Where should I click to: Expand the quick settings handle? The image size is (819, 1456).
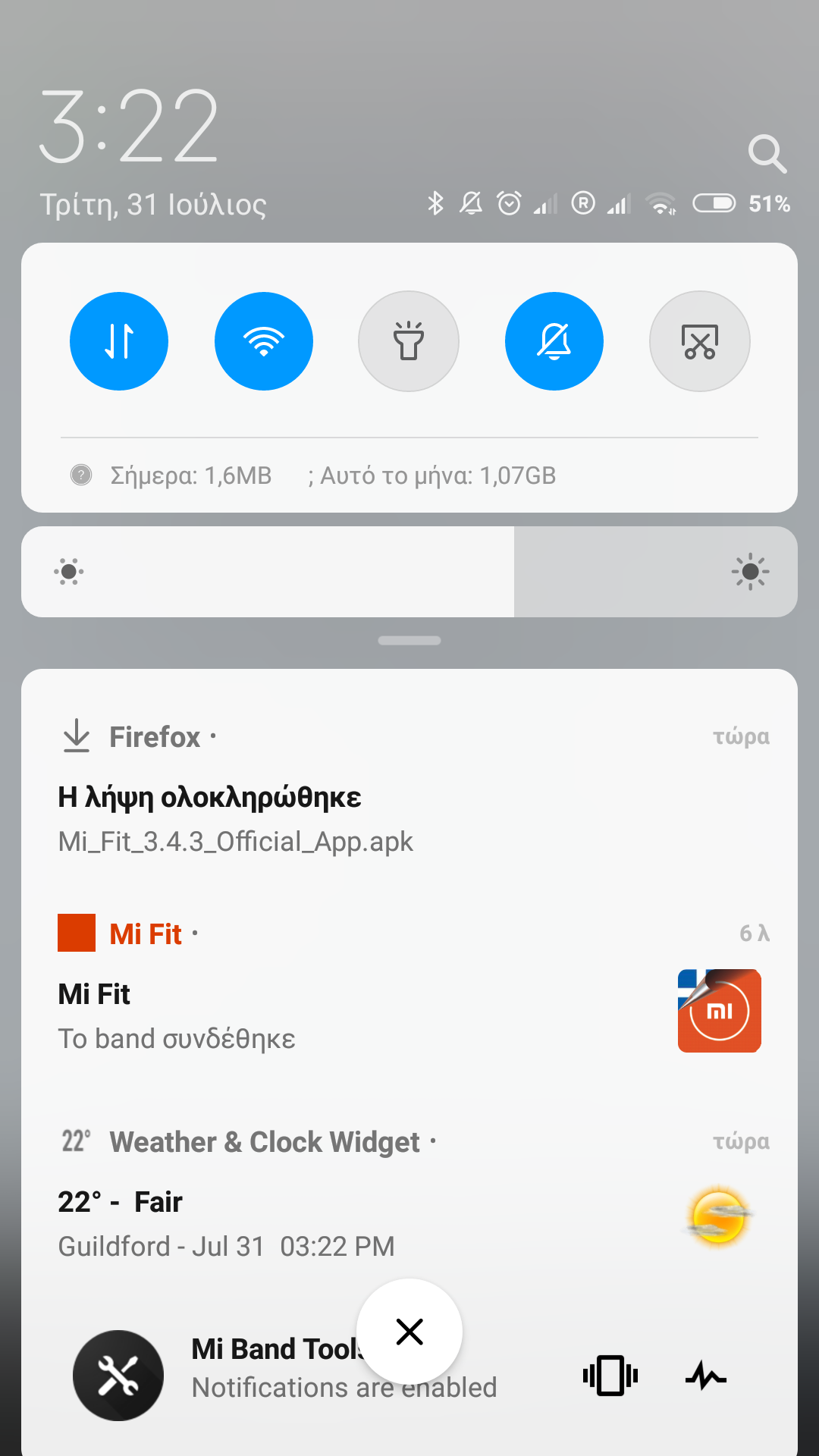coord(409,641)
